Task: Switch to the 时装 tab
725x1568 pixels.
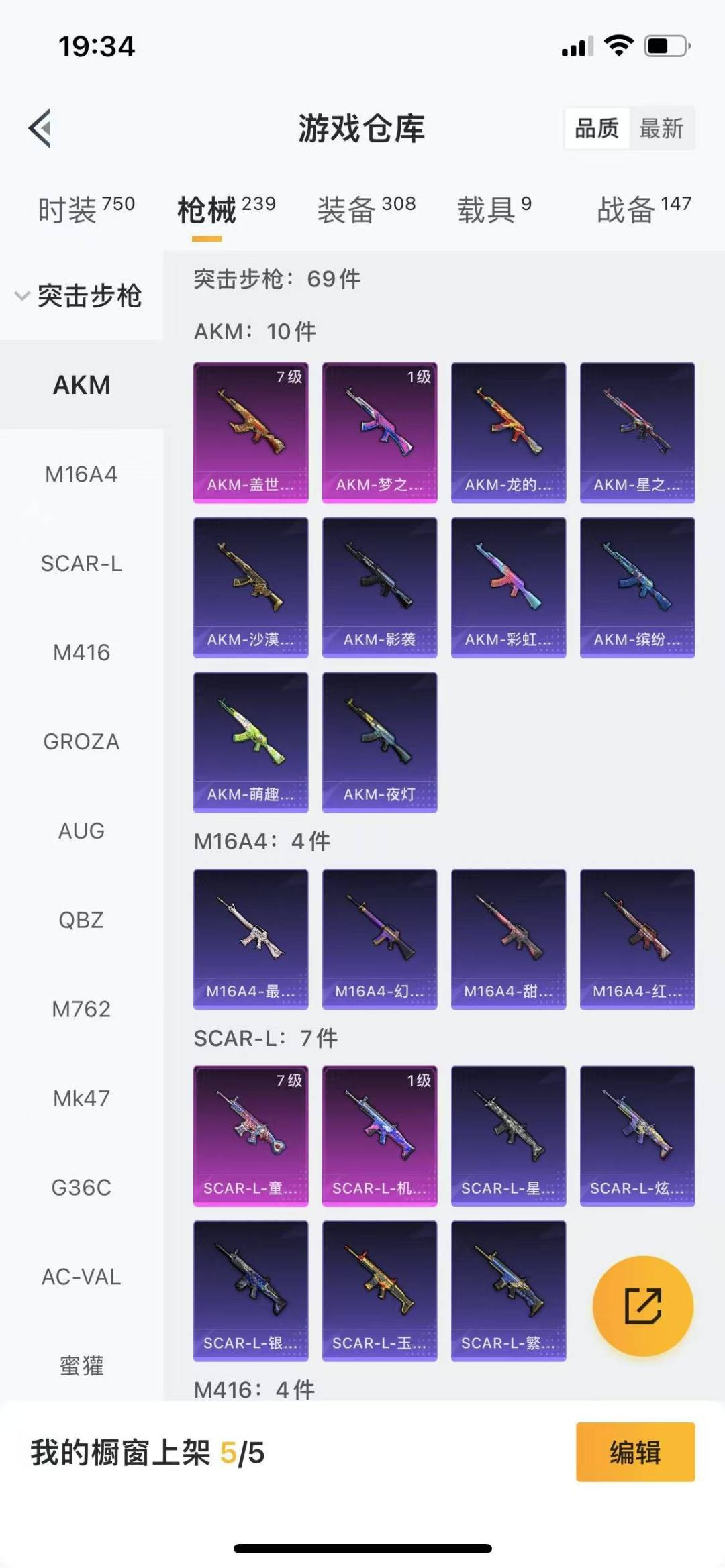Action: (87, 209)
